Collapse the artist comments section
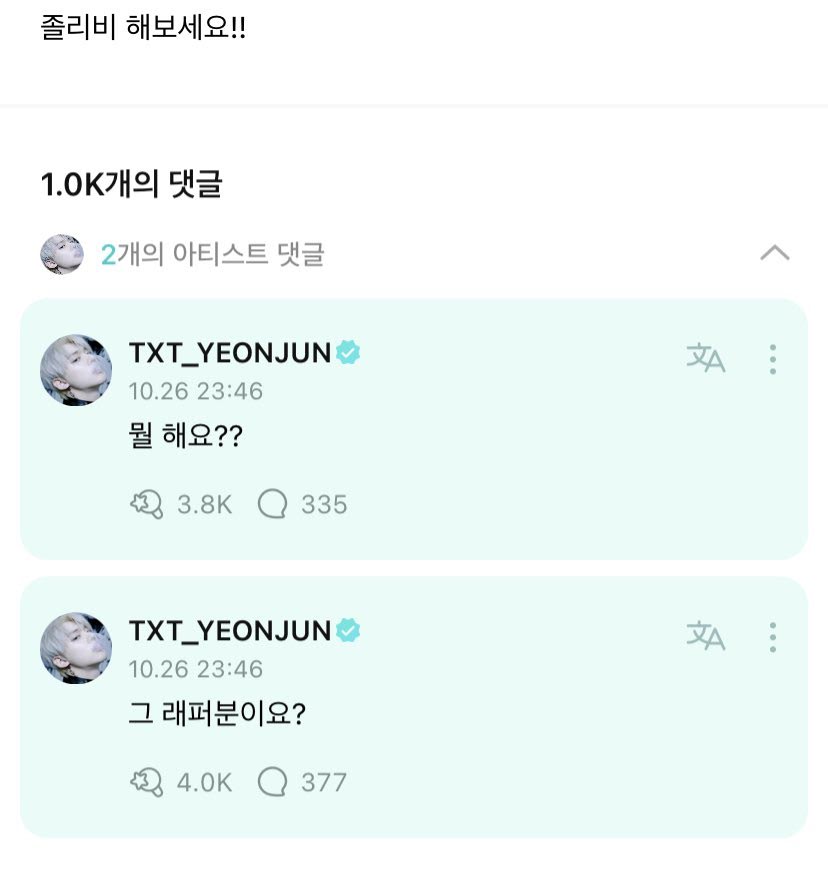 774,254
